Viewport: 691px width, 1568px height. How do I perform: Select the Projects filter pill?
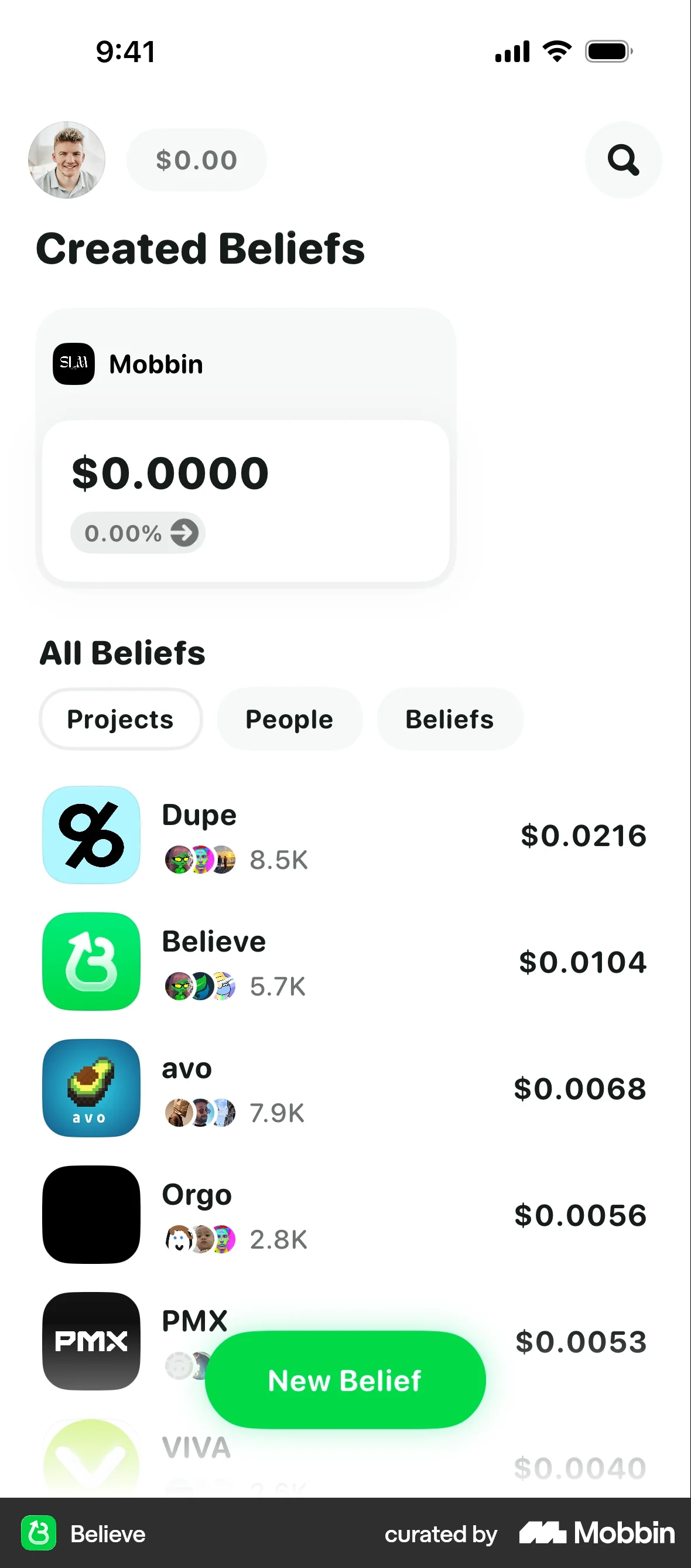(x=120, y=719)
